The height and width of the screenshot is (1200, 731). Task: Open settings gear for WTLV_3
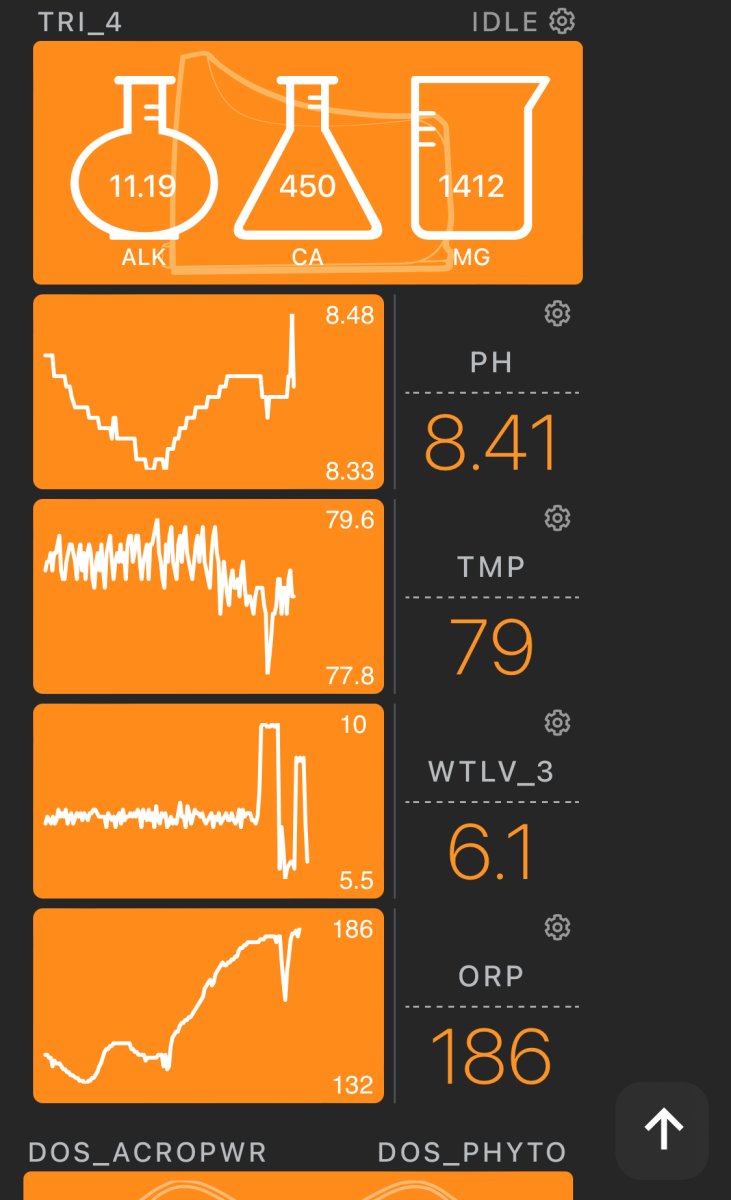click(x=557, y=722)
